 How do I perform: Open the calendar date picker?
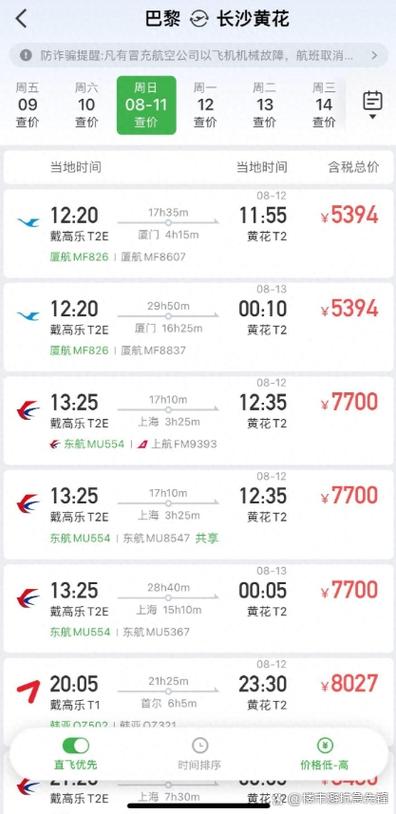pos(372,105)
